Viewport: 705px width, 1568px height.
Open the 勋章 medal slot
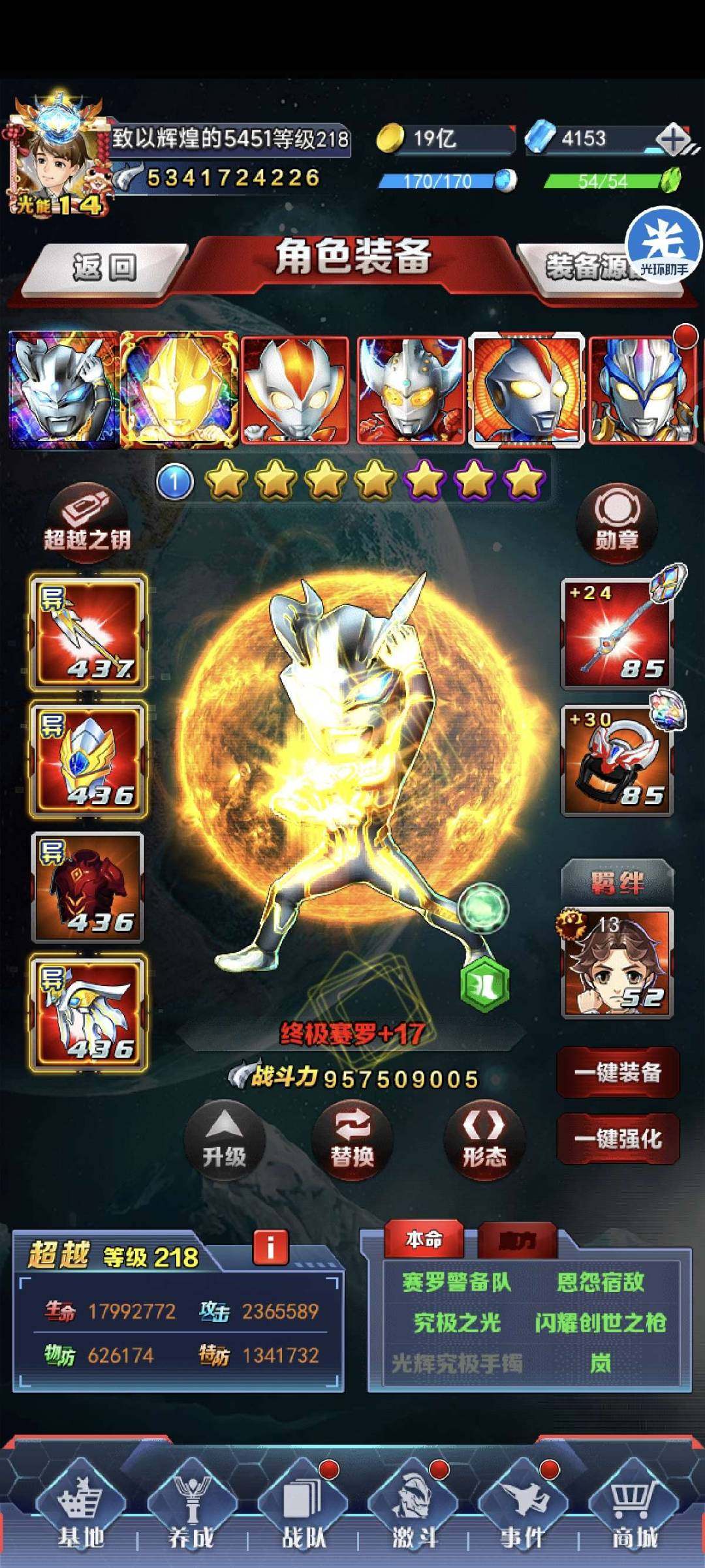tap(616, 520)
